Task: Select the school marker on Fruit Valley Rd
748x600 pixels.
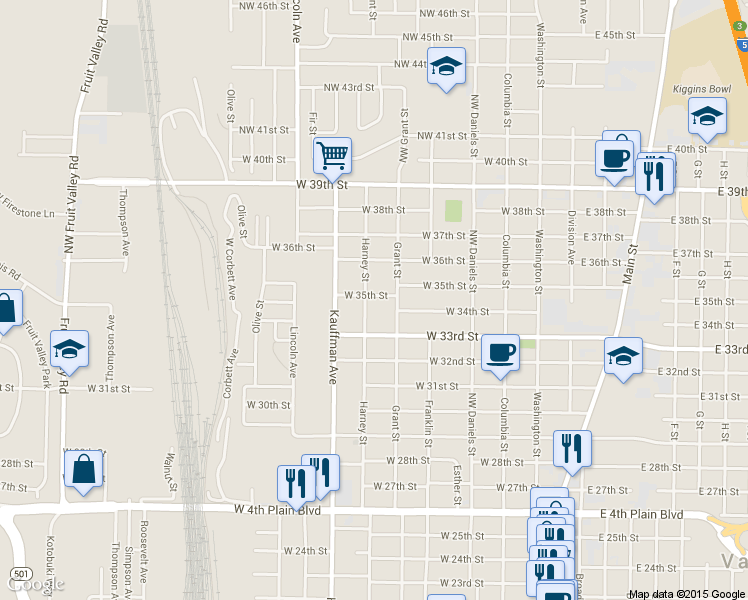Action: pyautogui.click(x=70, y=349)
